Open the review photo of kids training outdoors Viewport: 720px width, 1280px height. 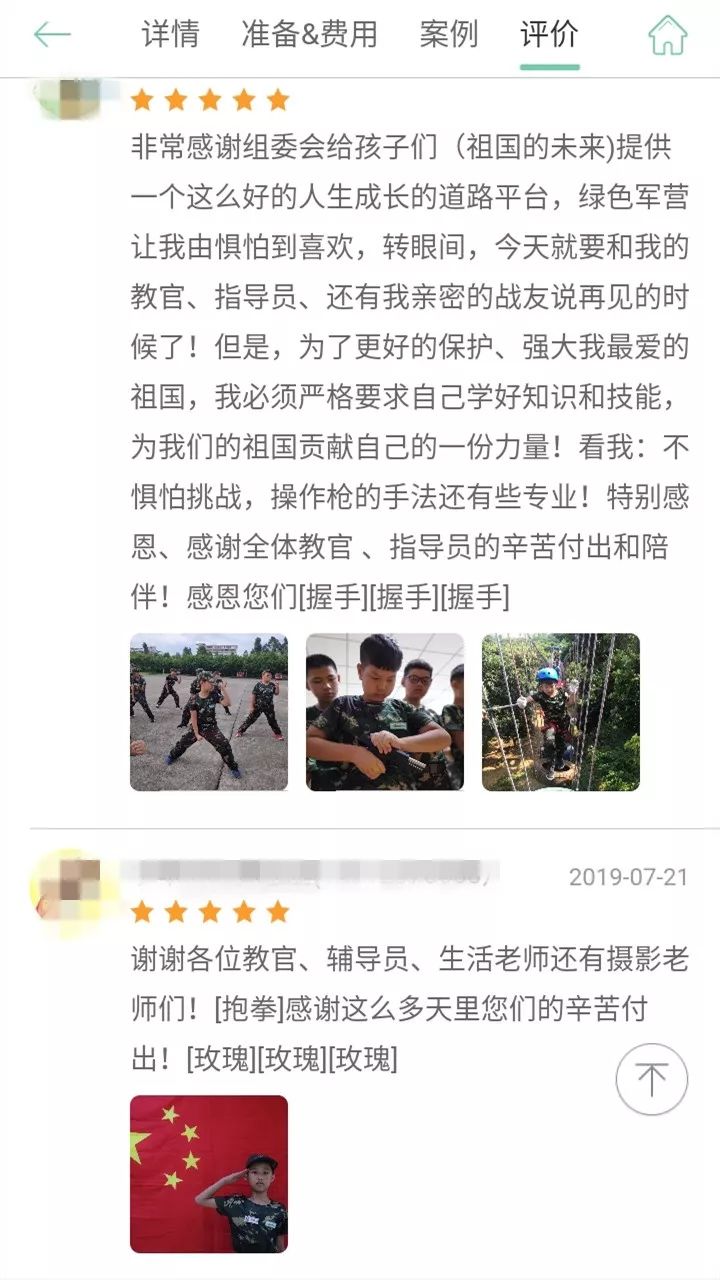pos(209,712)
